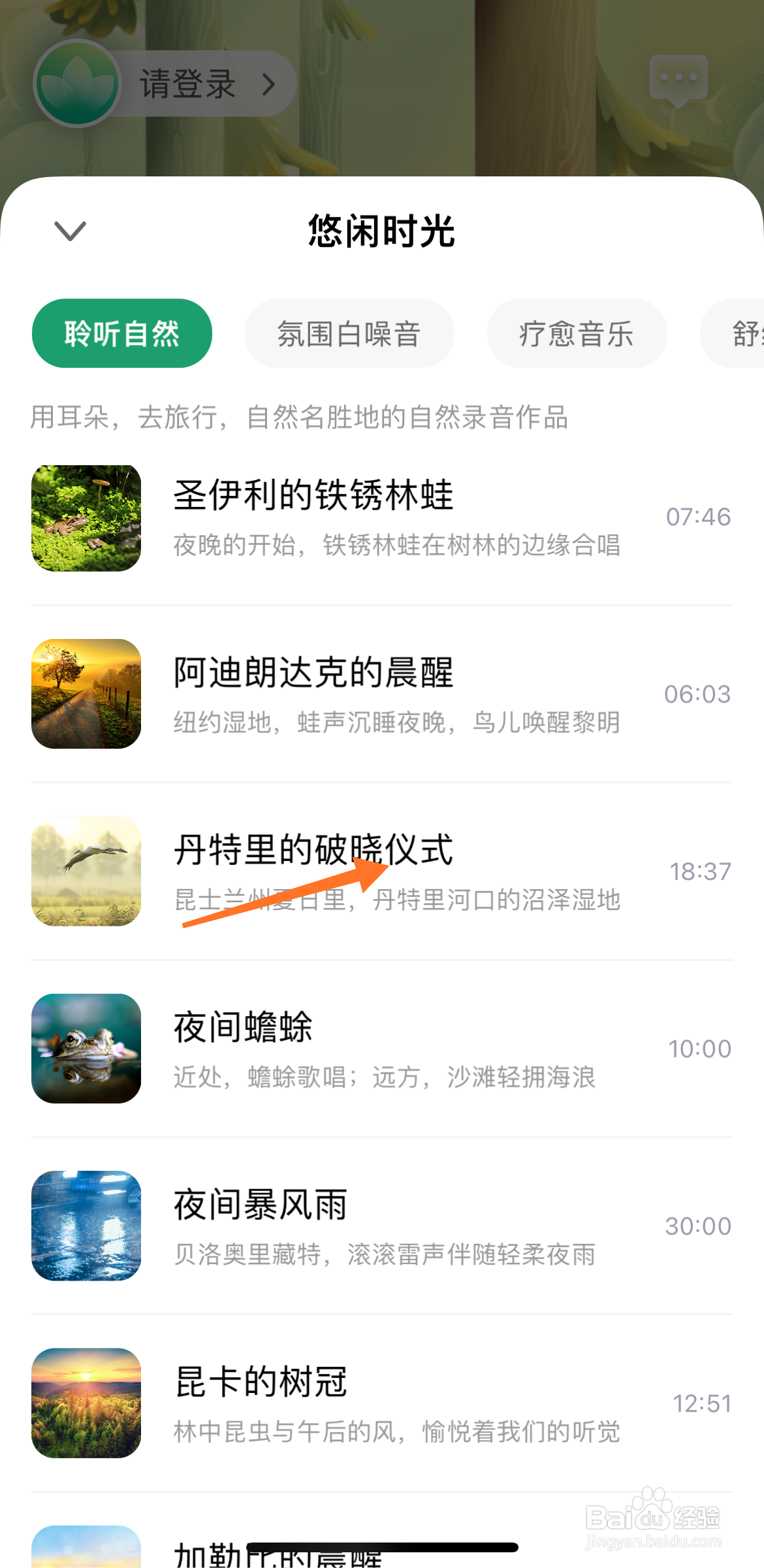Open 夜间蟾蜍 by tapping its title text
764x1568 pixels.
(x=244, y=1027)
